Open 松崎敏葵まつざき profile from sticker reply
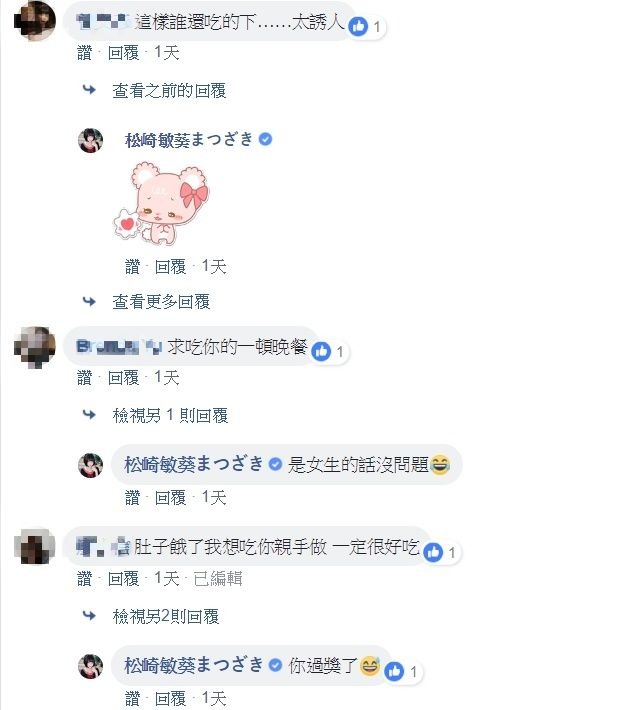This screenshot has width=624, height=710. coord(190,140)
